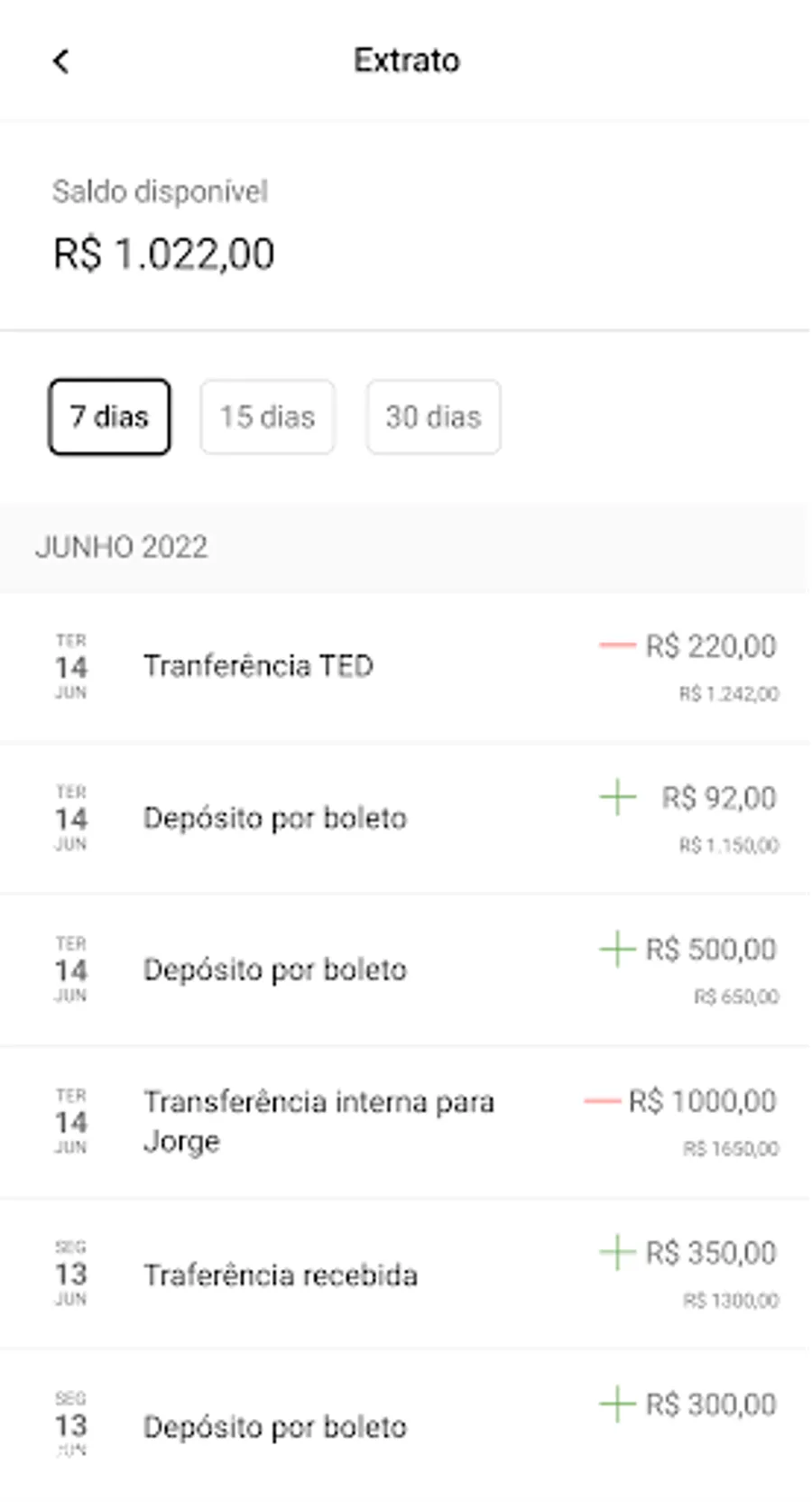The image size is (812, 1502).
Task: Select the 7 dias period filter
Action: [x=109, y=417]
